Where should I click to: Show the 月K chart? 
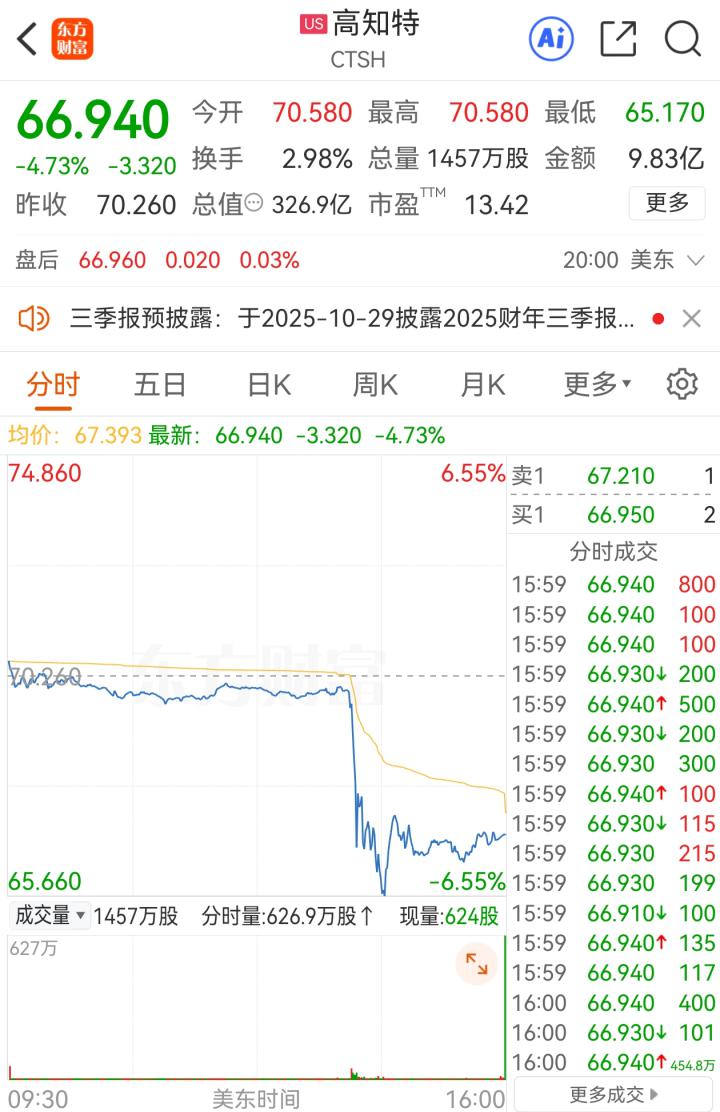coord(482,384)
